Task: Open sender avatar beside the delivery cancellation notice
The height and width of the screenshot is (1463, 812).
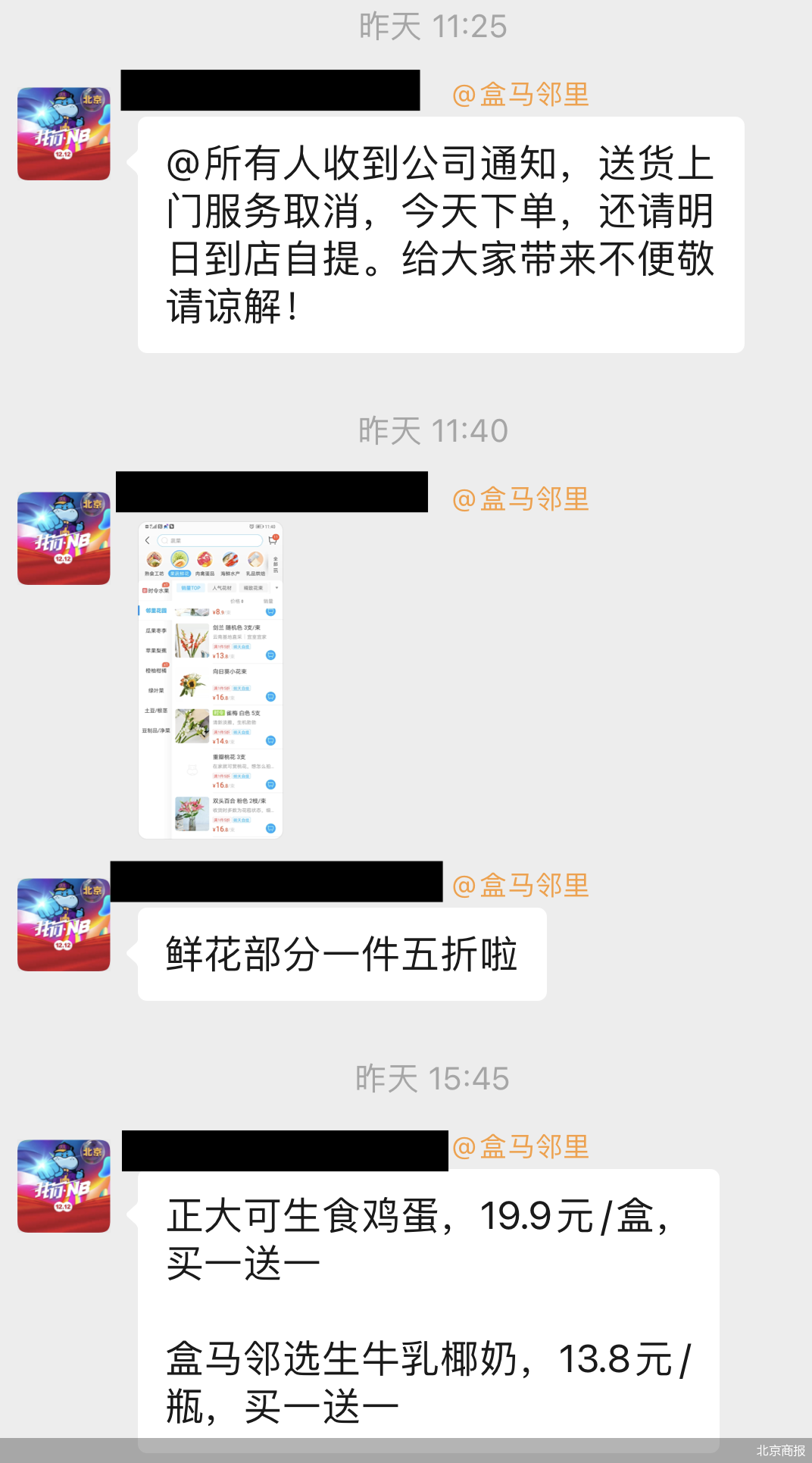Action: (x=64, y=134)
